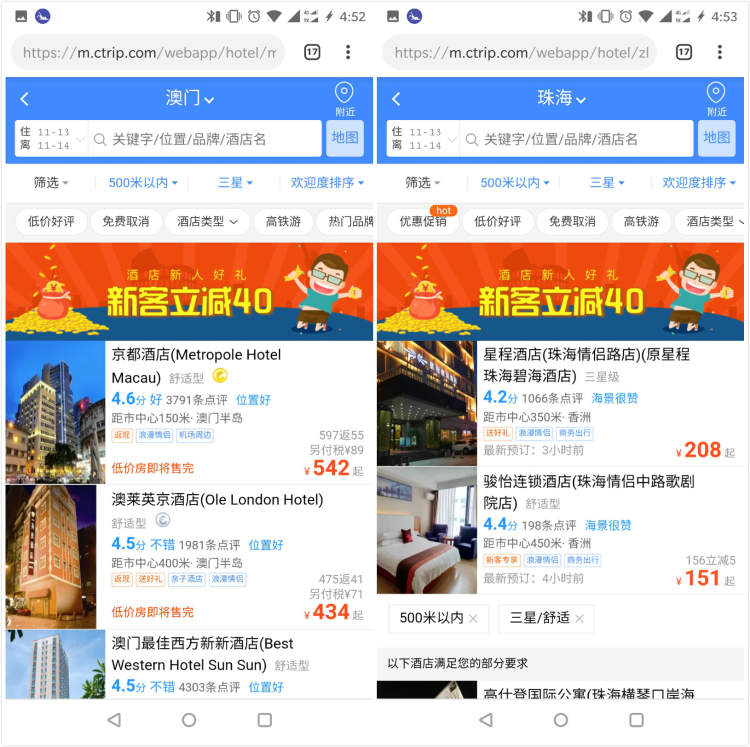Open 新客立减40 banner on 澳门 page
This screenshot has height=747, width=750.
(188, 292)
